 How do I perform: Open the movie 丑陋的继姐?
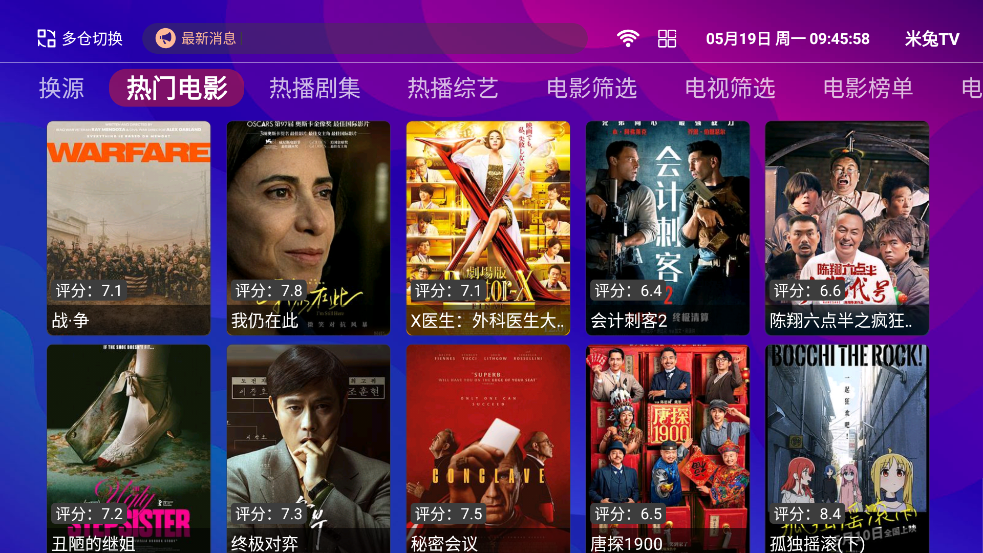[x=128, y=448]
